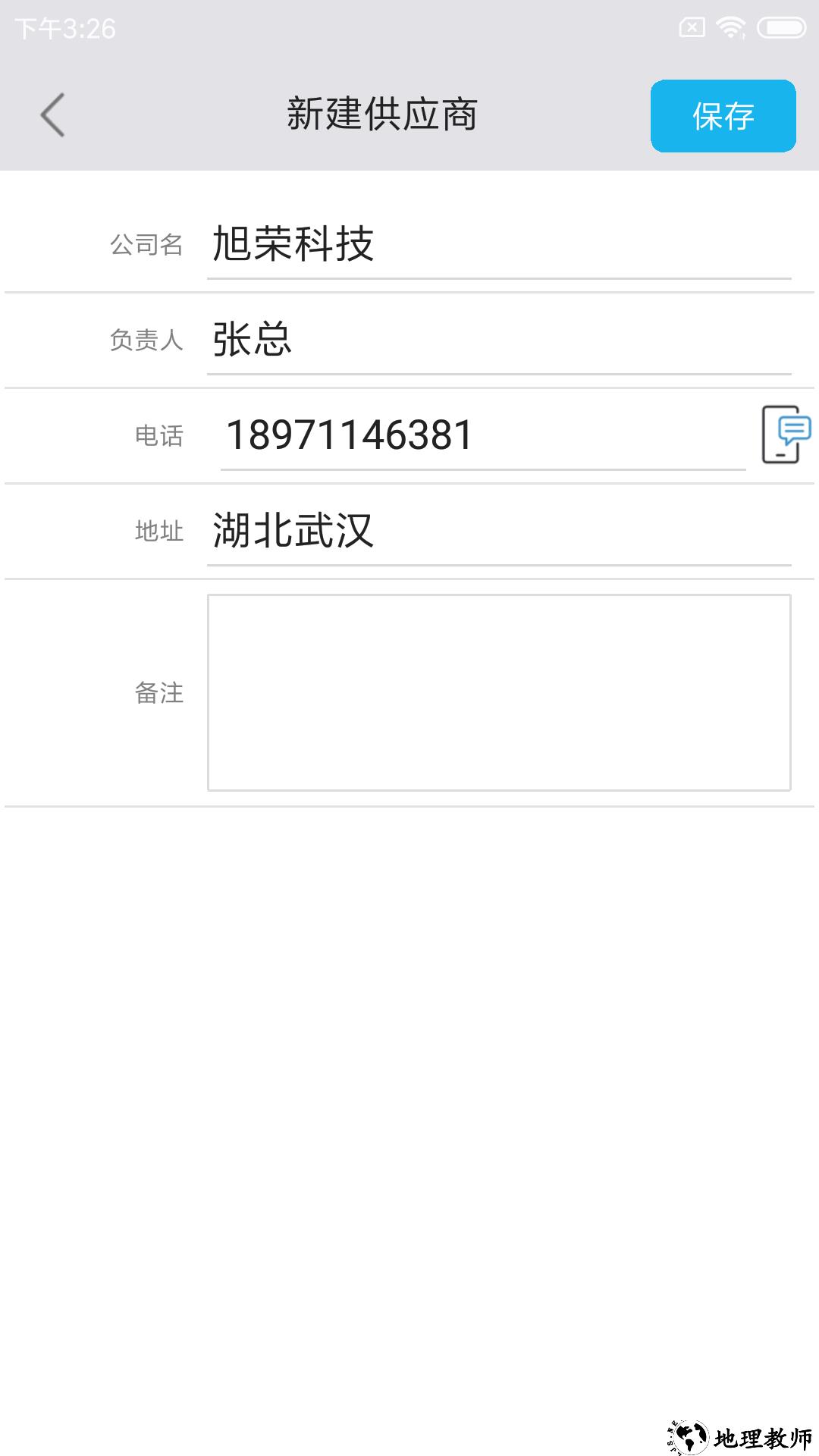Edit the 负责人 field with 张总

point(498,340)
